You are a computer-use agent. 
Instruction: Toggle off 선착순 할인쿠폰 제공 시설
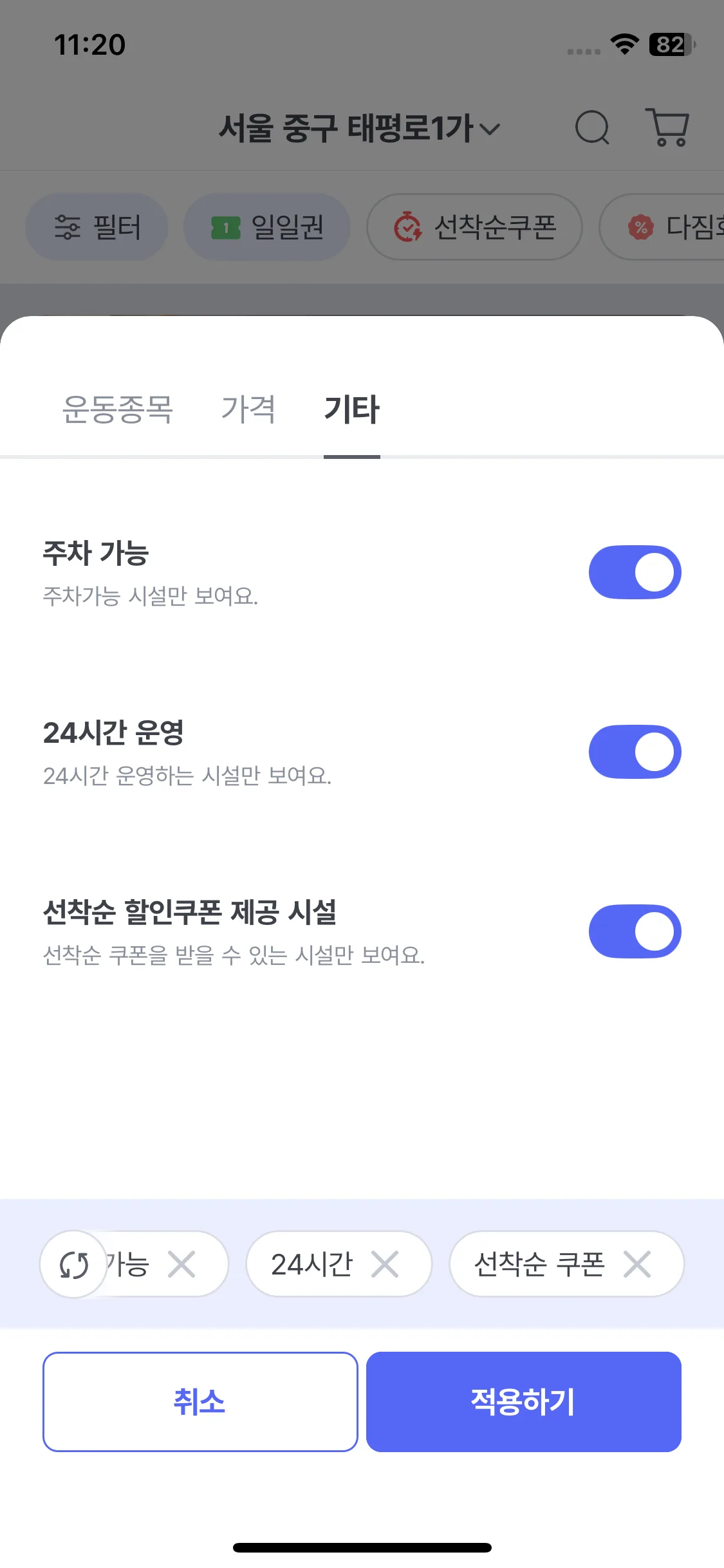[x=635, y=931]
